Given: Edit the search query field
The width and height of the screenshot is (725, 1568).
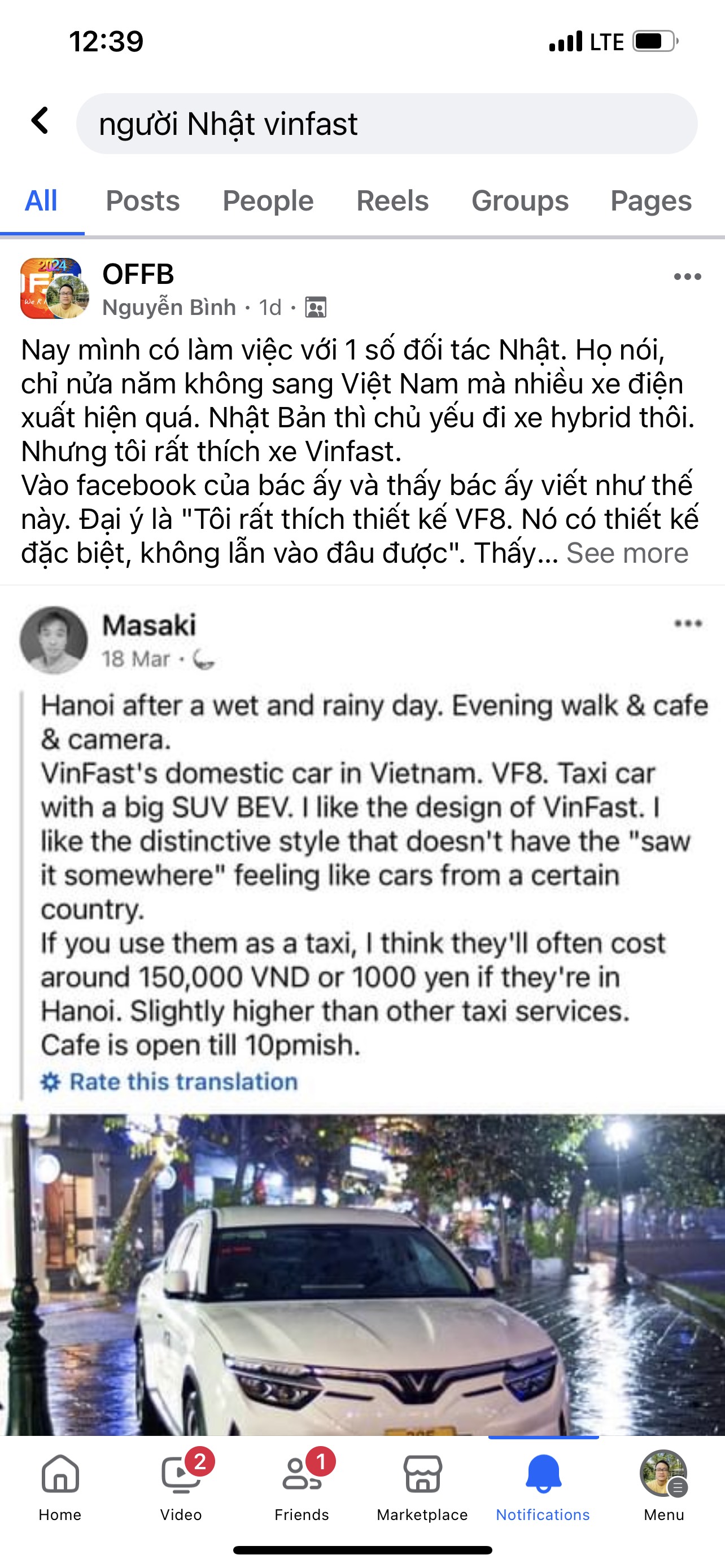Looking at the screenshot, I should (x=387, y=124).
